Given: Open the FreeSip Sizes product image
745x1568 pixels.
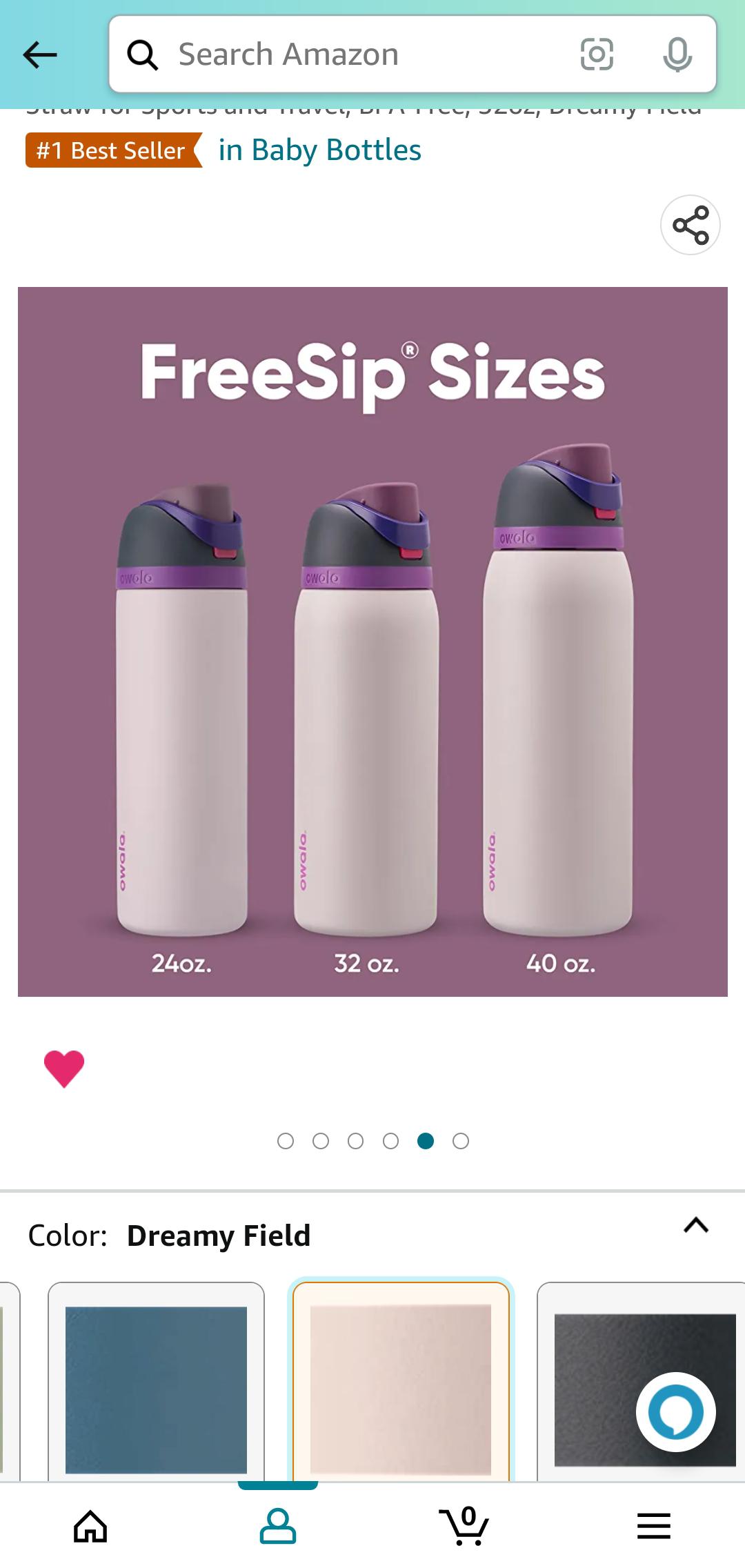Looking at the screenshot, I should [372, 642].
